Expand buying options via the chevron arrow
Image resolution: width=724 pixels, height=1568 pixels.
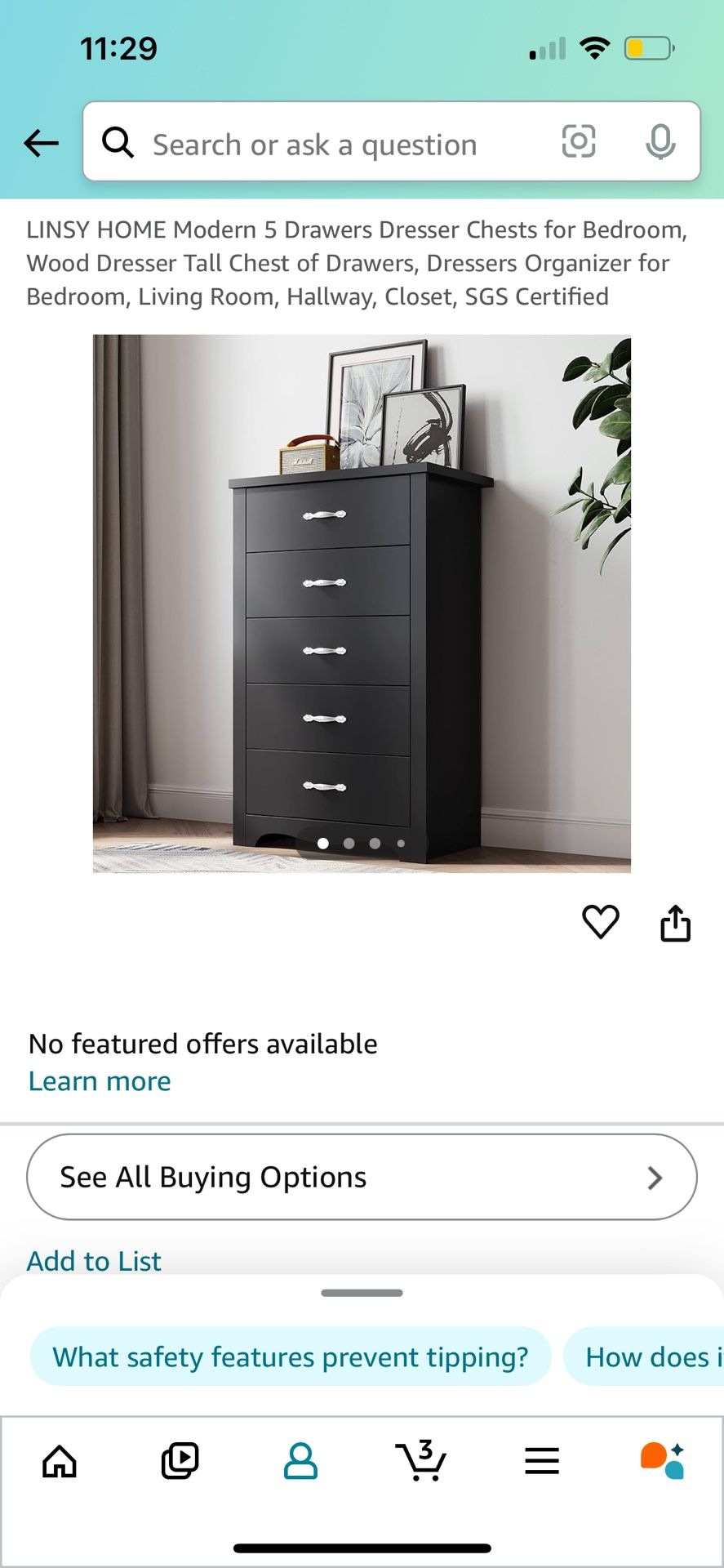pyautogui.click(x=654, y=1177)
